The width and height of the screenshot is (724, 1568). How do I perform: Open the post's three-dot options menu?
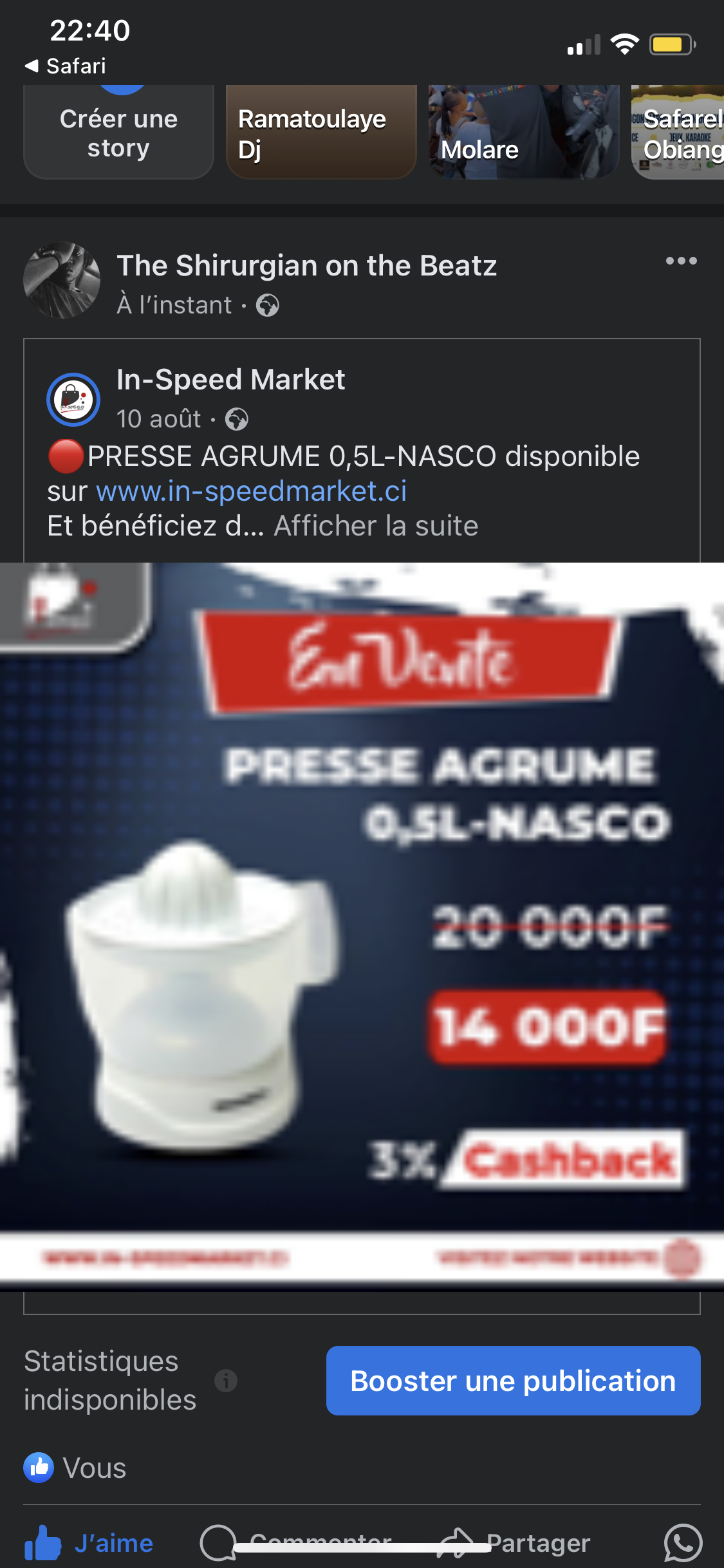pyautogui.click(x=681, y=261)
